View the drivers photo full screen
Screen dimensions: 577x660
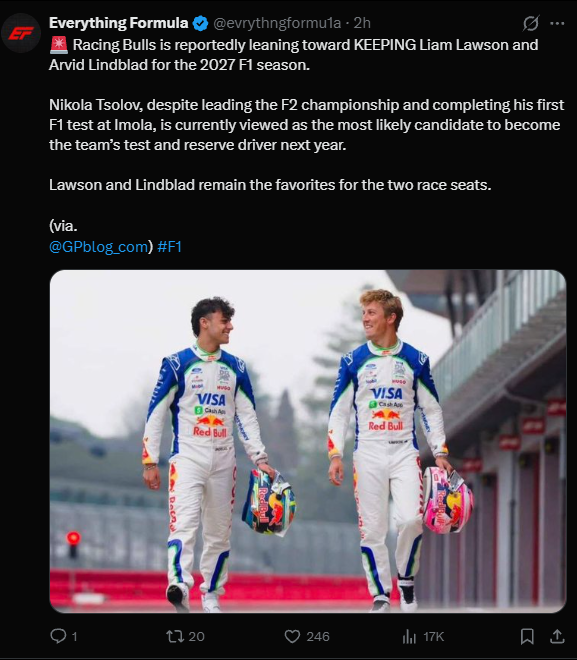click(x=308, y=441)
